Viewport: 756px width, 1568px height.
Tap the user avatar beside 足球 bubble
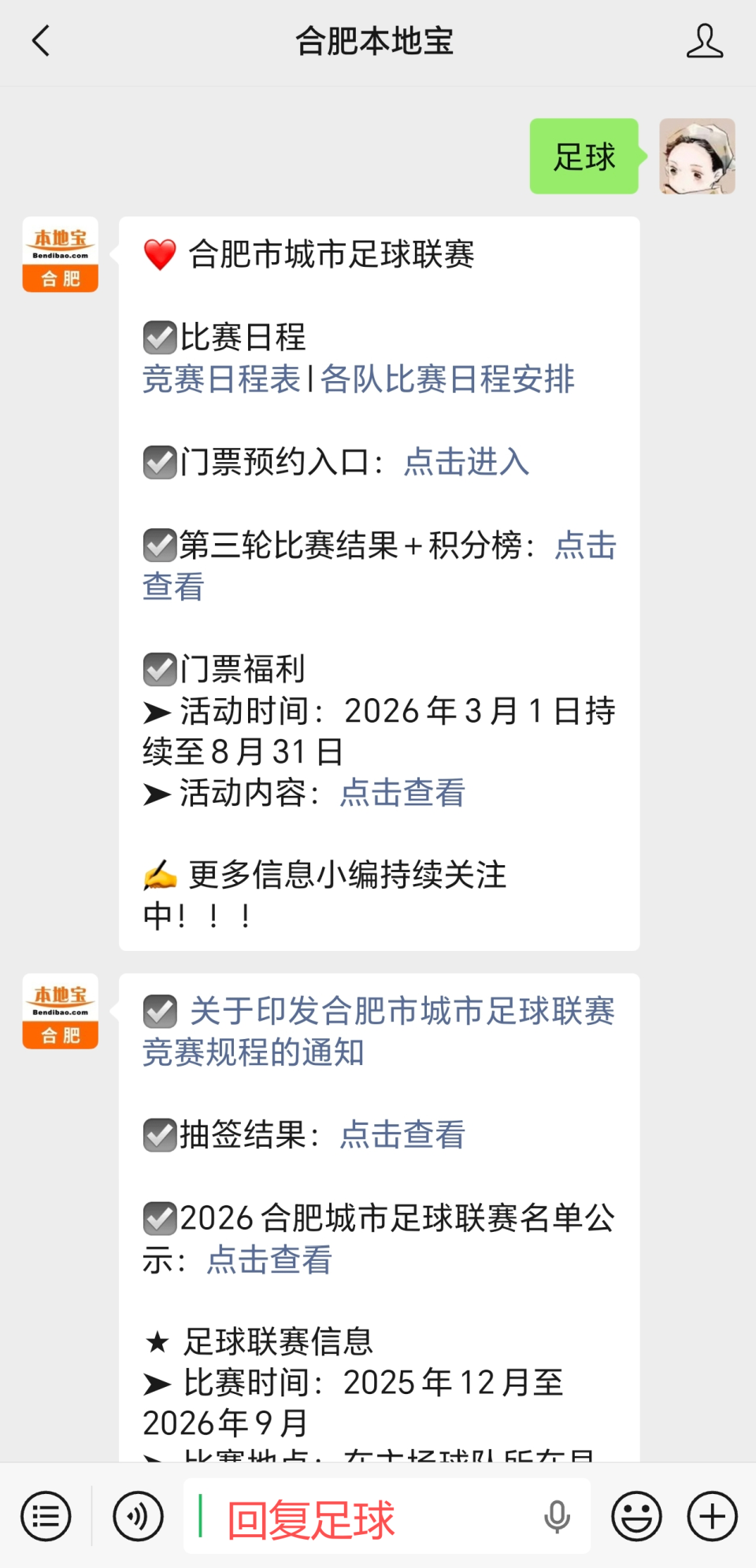[x=698, y=155]
